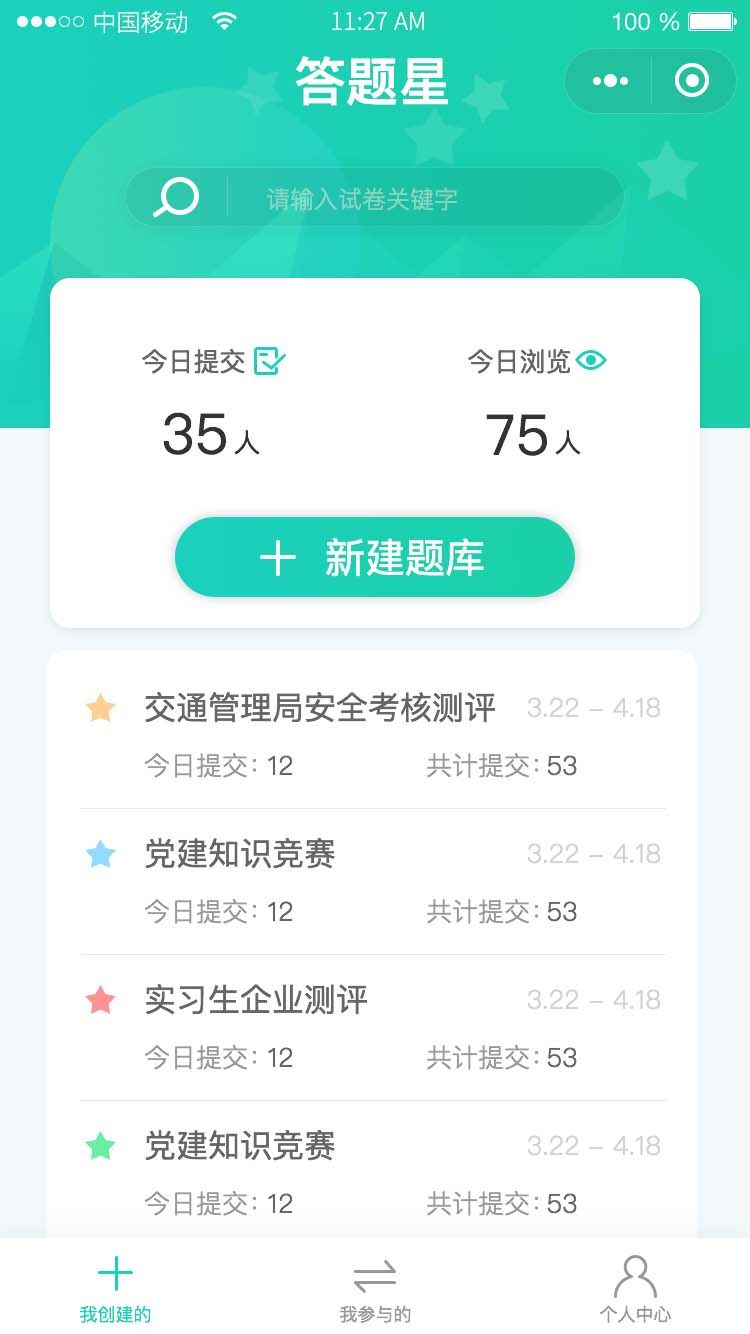The width and height of the screenshot is (750, 1334).
Task: Select the green star beside the last 党建知识竞赛
Action: (x=101, y=1145)
